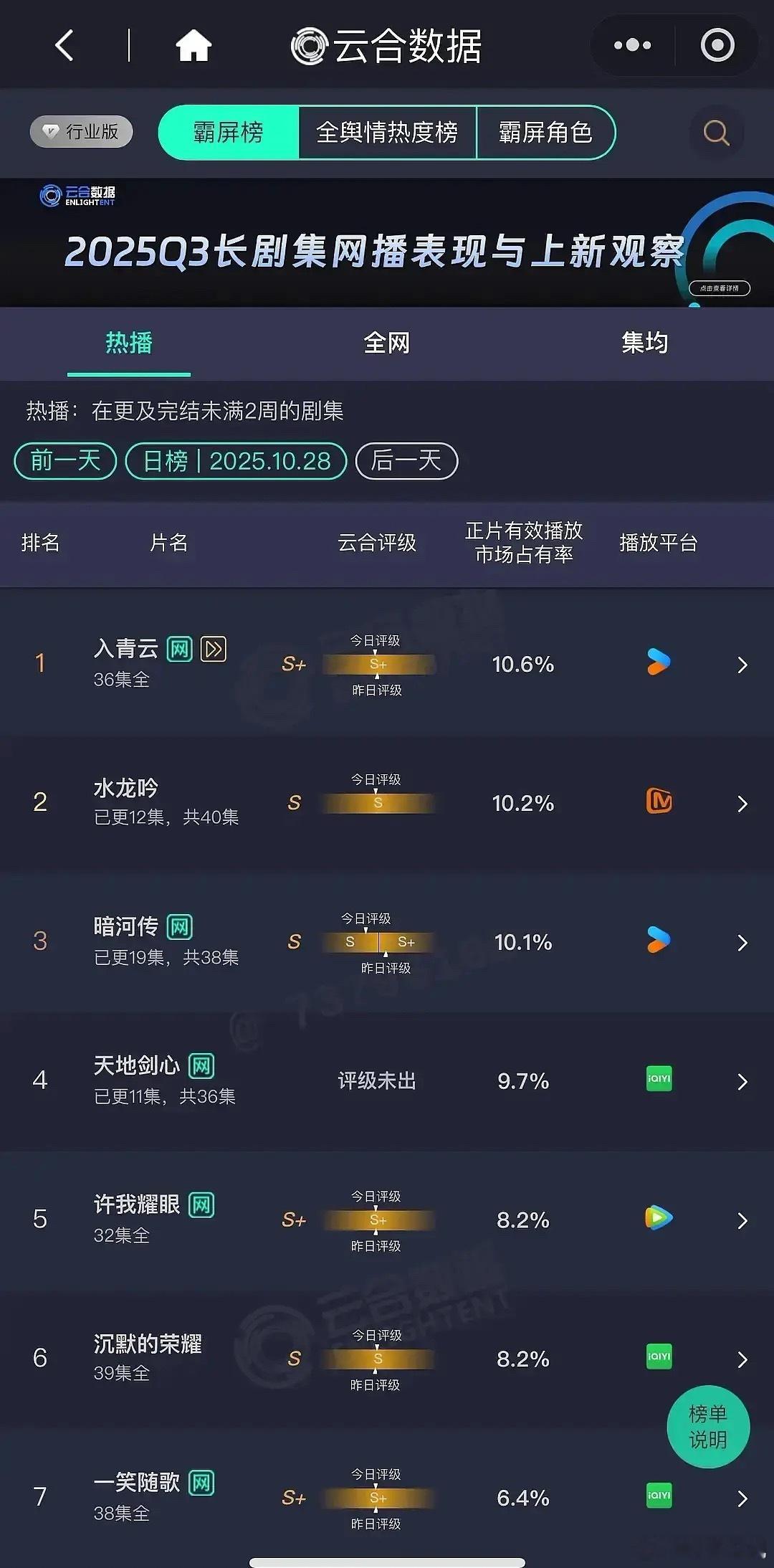The image size is (774, 1568).
Task: Select the 芒果TV platform icon for 水龙吟
Action: [657, 803]
